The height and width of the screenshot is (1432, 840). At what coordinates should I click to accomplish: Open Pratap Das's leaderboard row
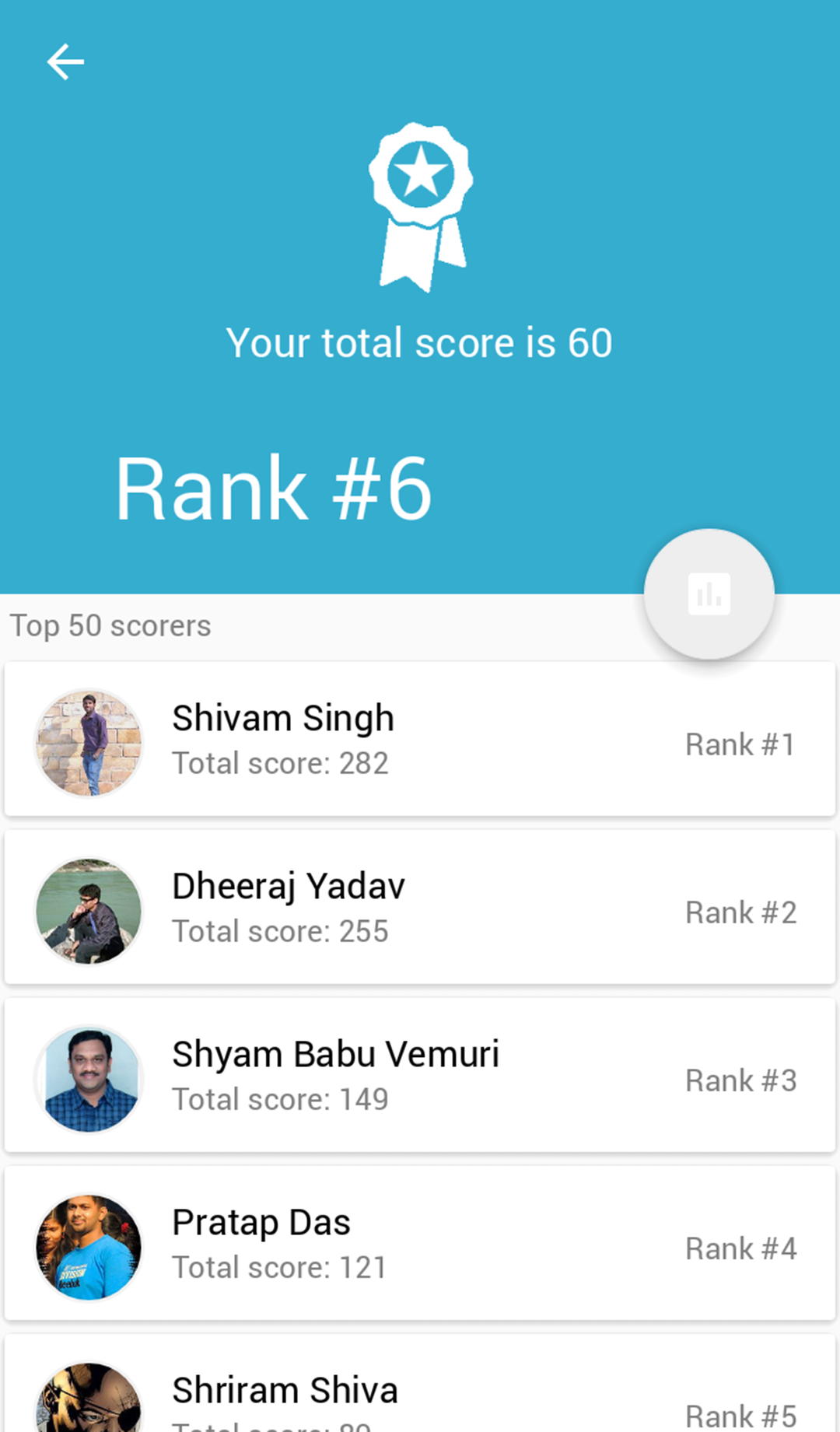tap(420, 1244)
